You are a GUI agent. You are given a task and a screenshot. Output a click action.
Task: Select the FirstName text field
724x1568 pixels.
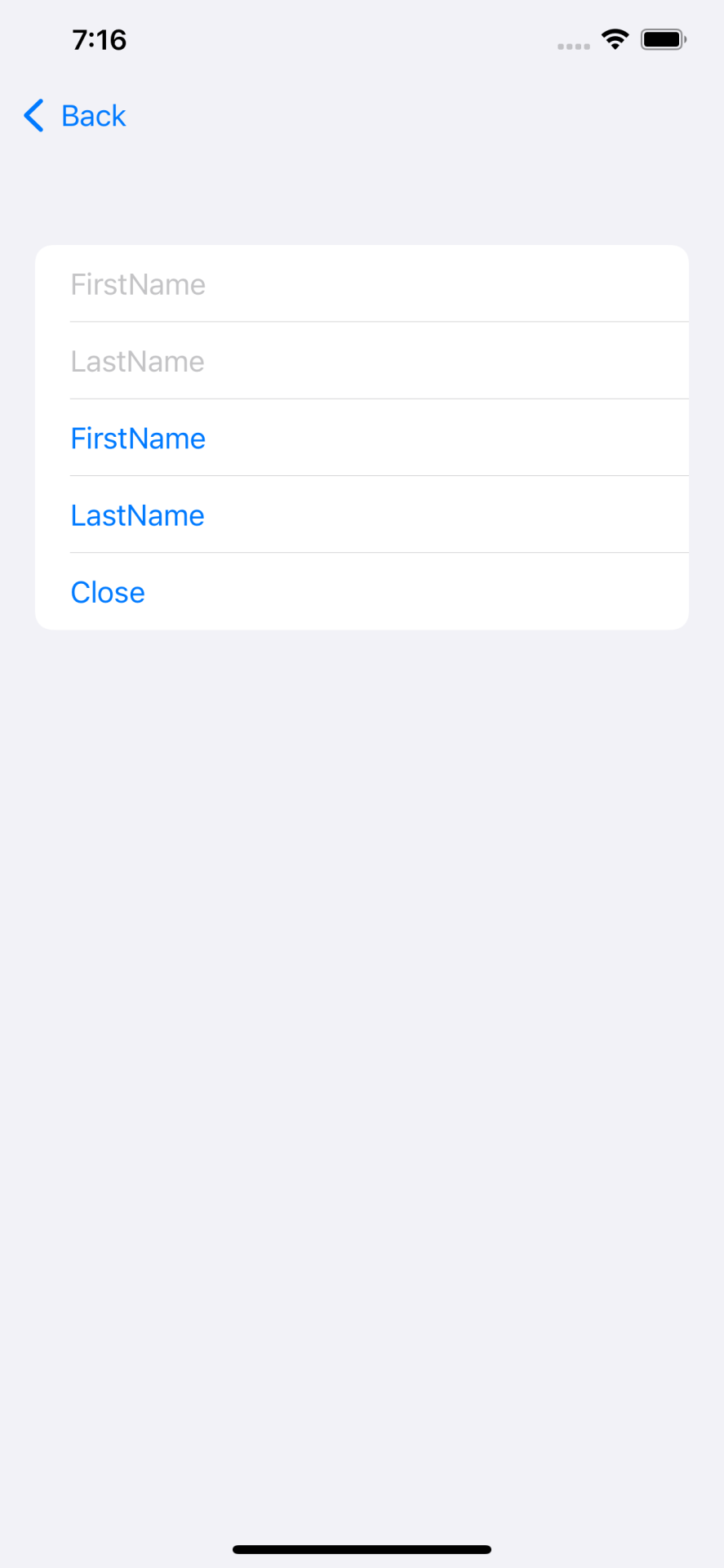click(x=245, y=284)
